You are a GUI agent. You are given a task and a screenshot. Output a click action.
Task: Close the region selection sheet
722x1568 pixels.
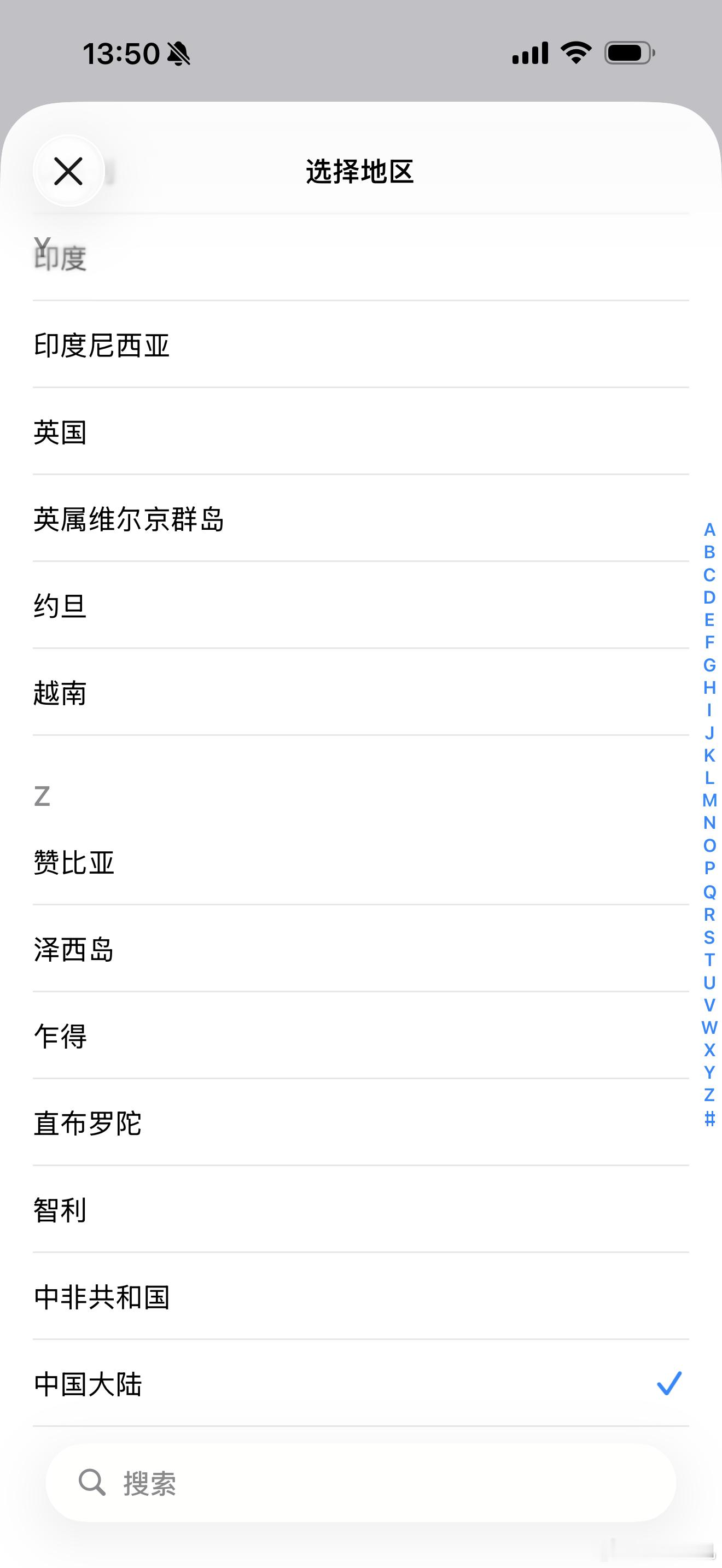68,172
